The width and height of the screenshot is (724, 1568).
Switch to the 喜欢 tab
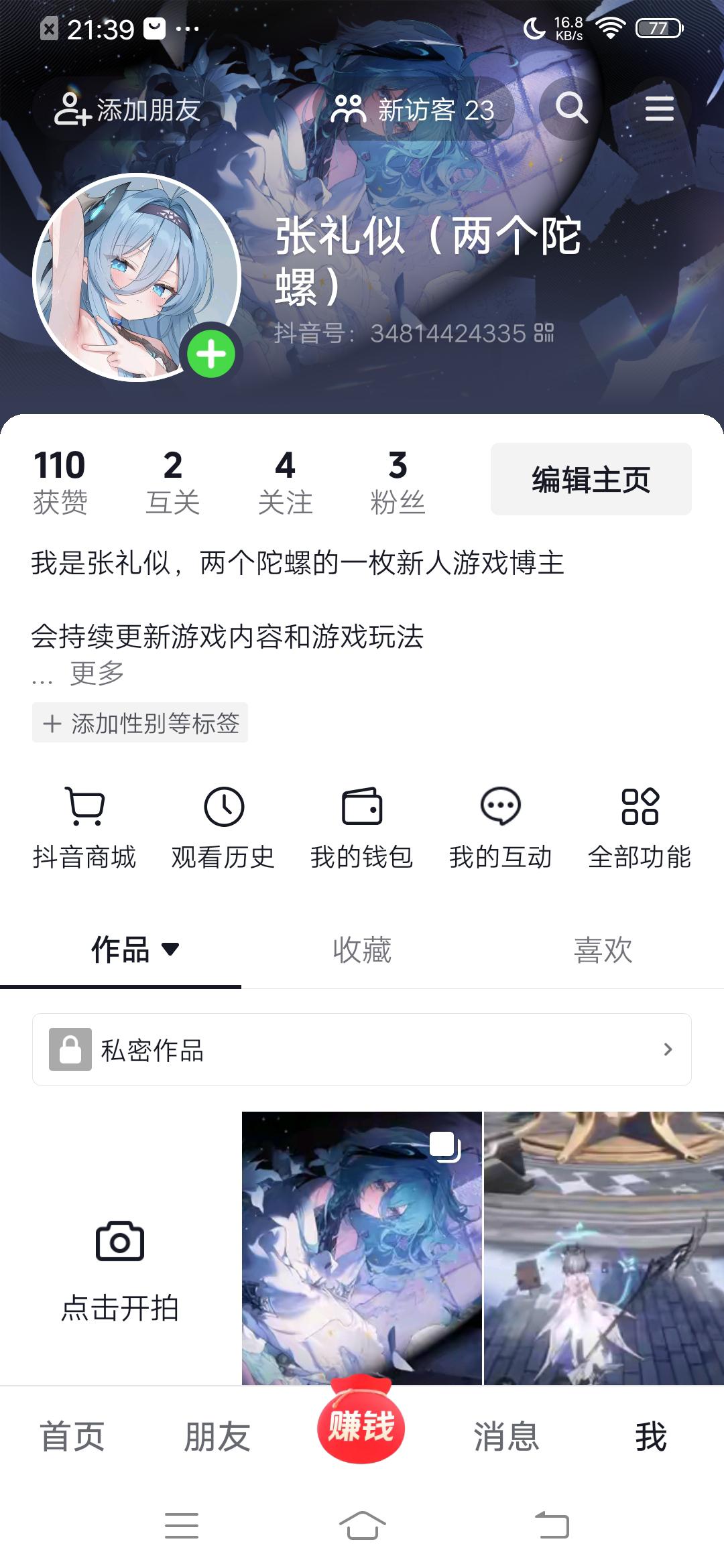pyautogui.click(x=603, y=950)
